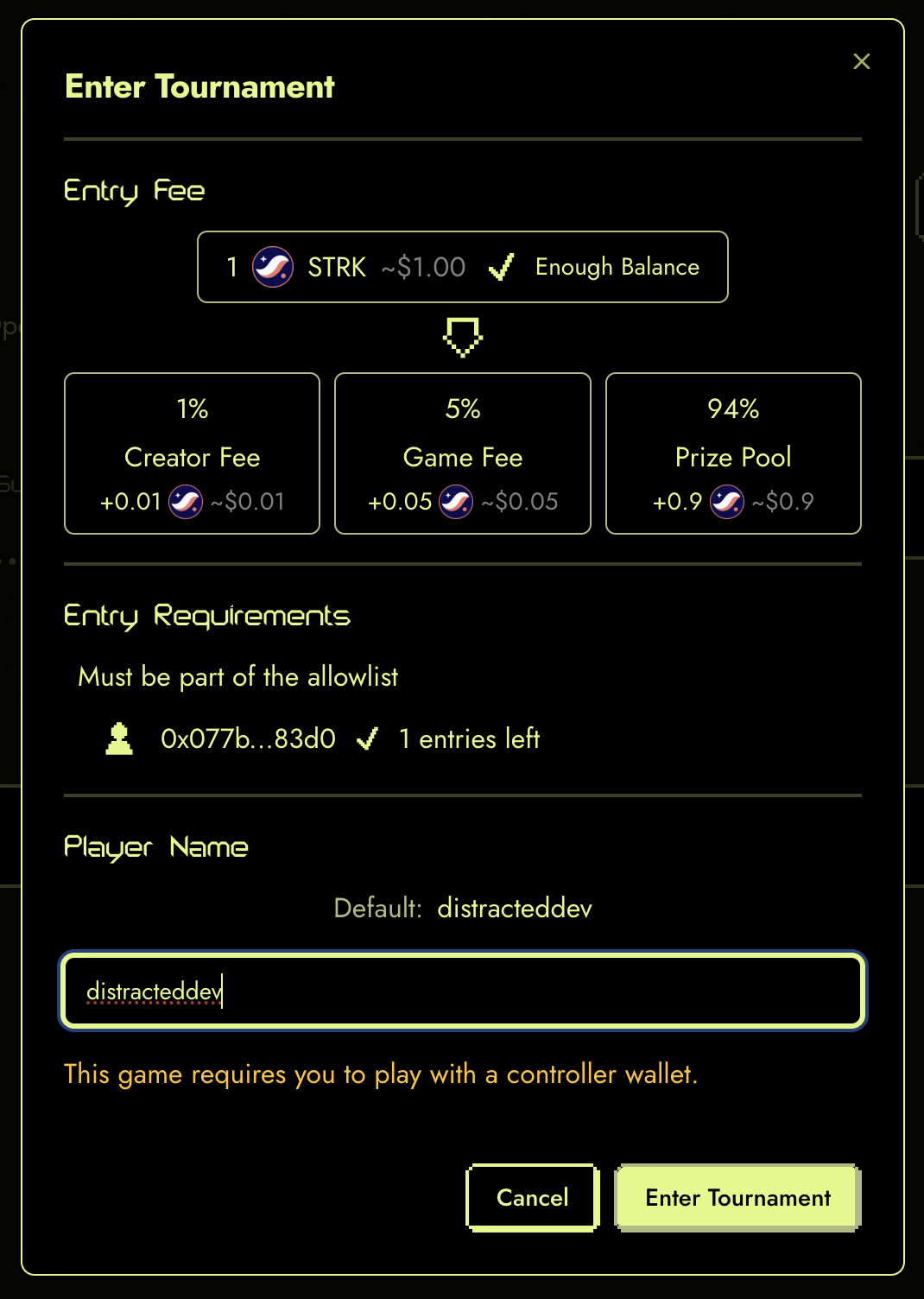Image resolution: width=924 pixels, height=1299 pixels.
Task: Confirm with the Enter Tournament button
Action: click(737, 1197)
